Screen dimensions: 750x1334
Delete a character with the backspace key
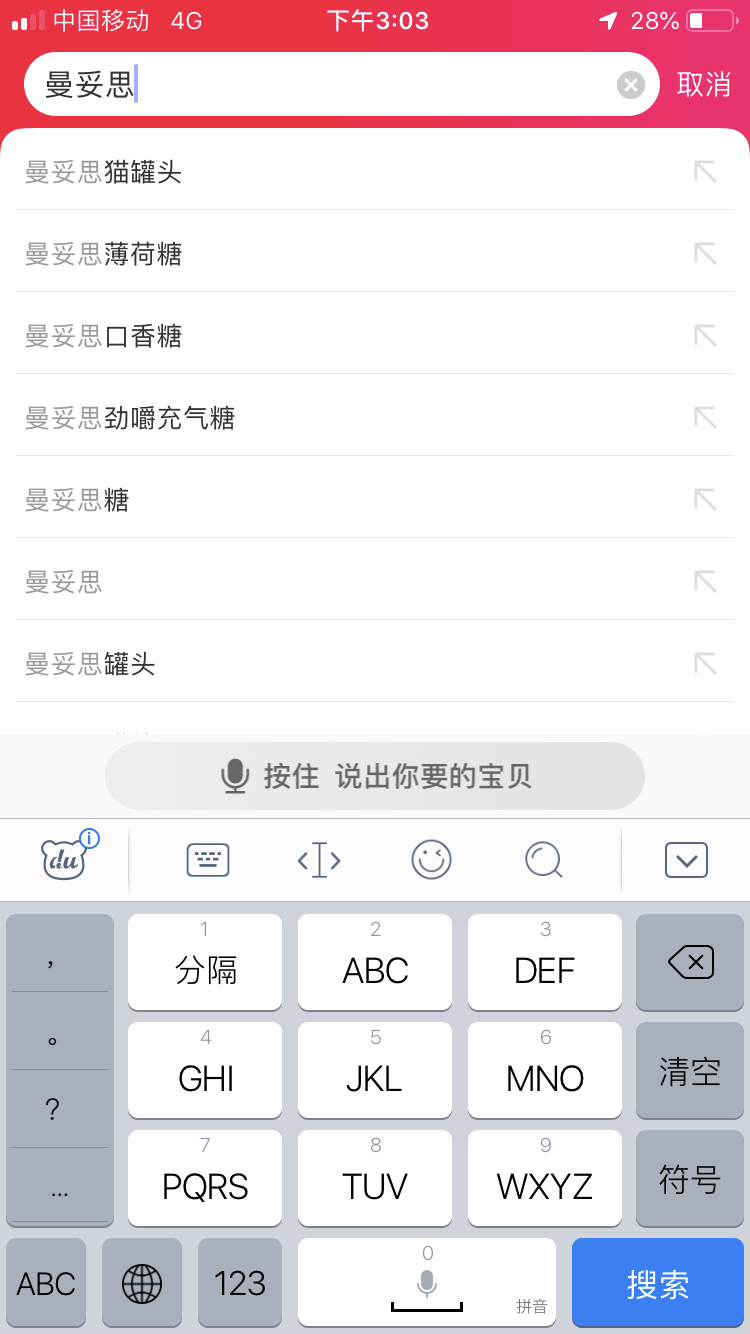pos(690,963)
